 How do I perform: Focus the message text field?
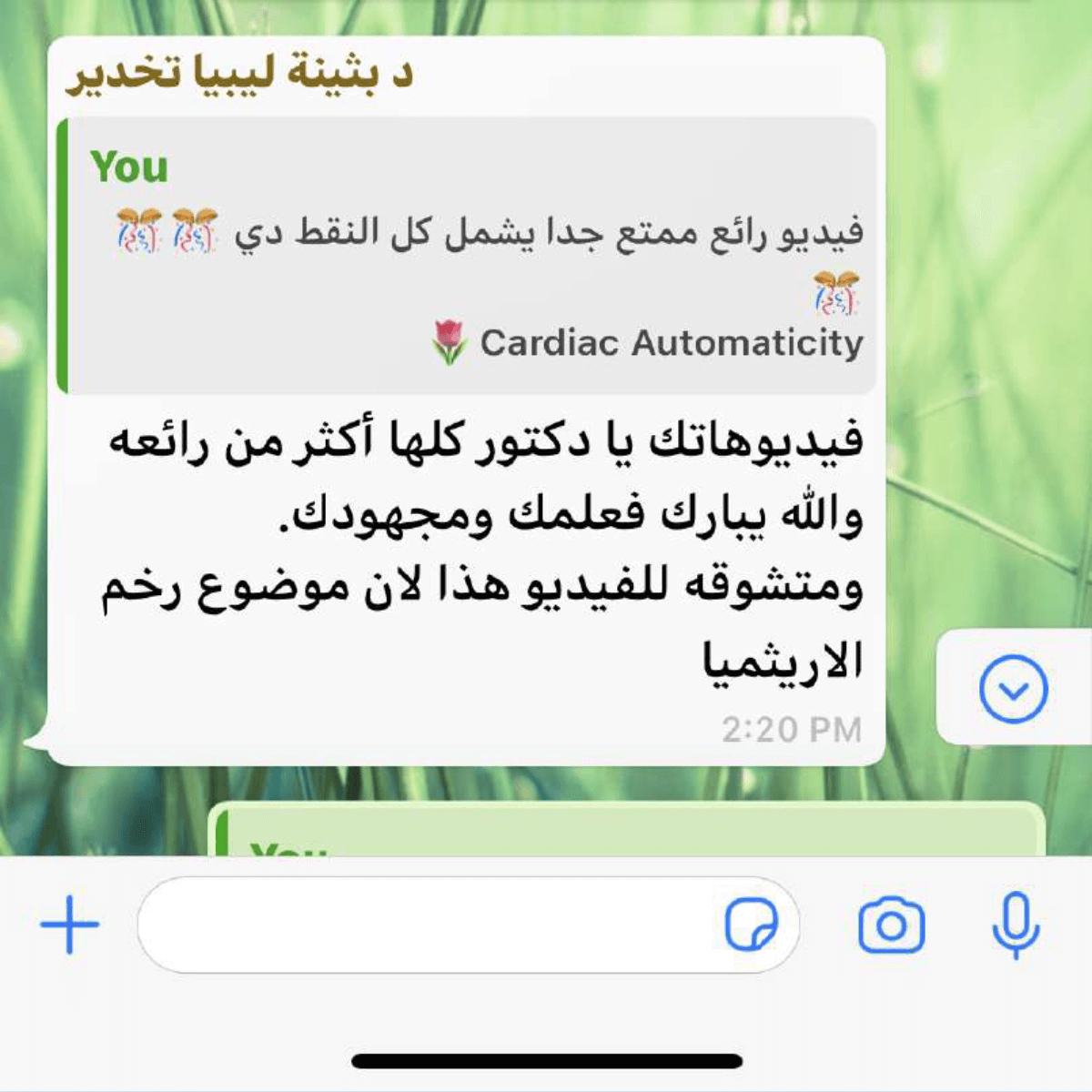[x=428, y=925]
